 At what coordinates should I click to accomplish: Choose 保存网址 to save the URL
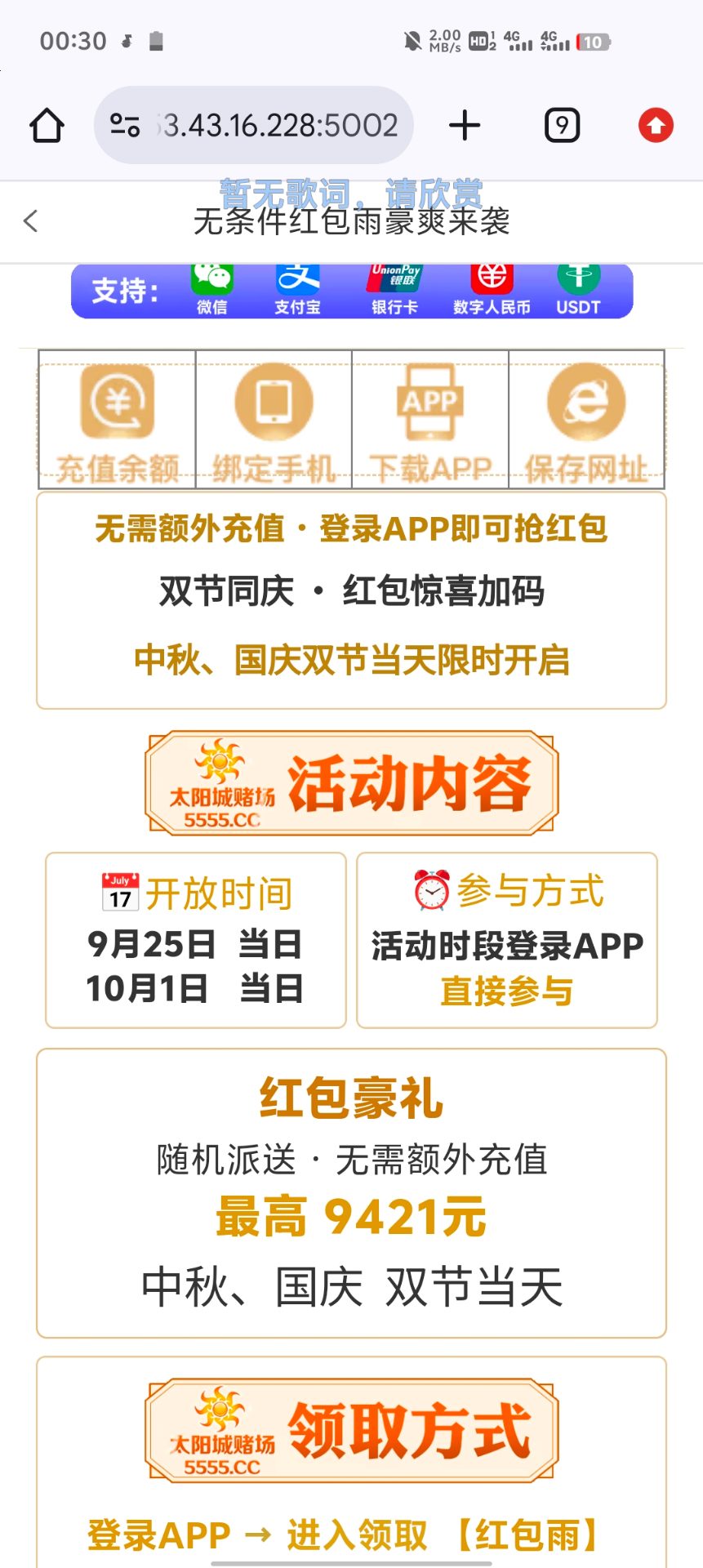click(x=586, y=420)
